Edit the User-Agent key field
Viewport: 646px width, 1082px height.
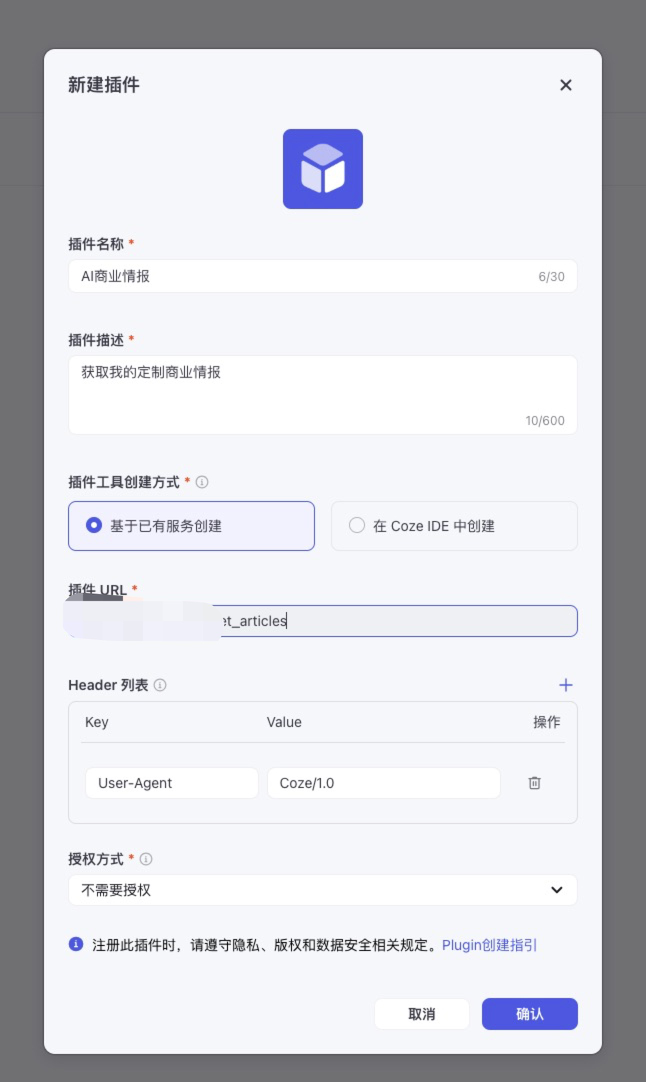[x=171, y=783]
